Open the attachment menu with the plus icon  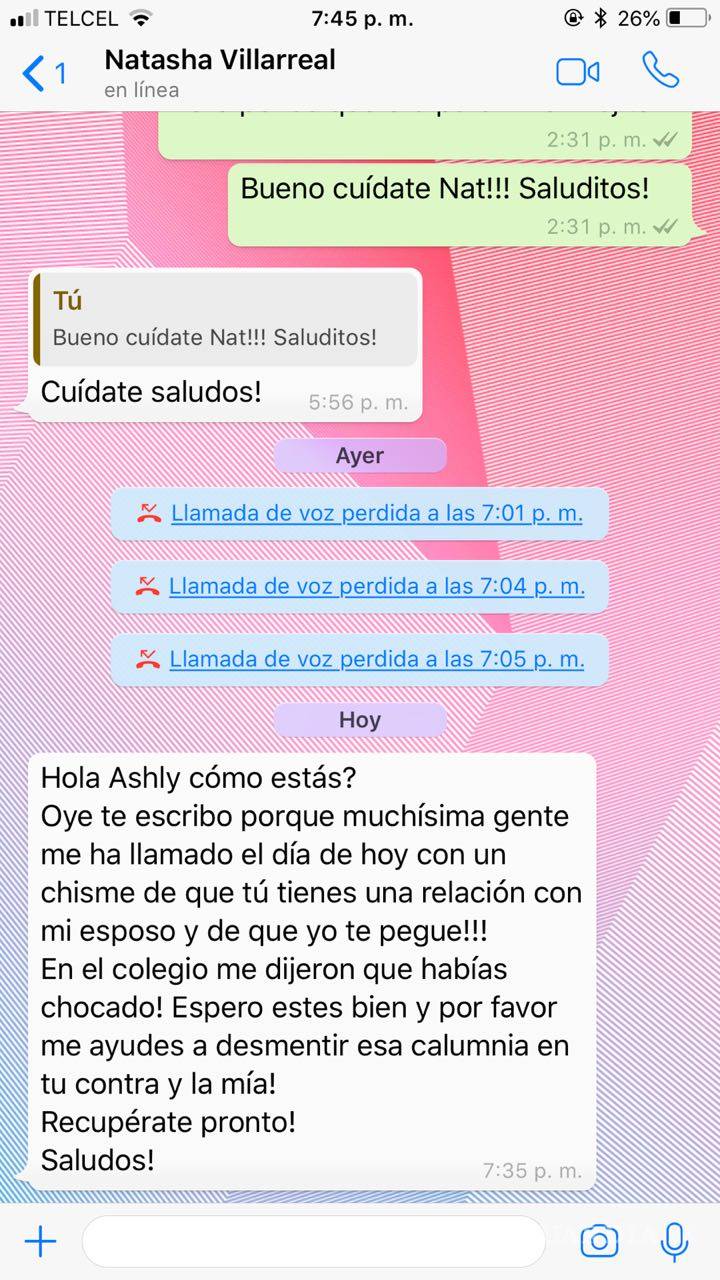[x=39, y=1240]
